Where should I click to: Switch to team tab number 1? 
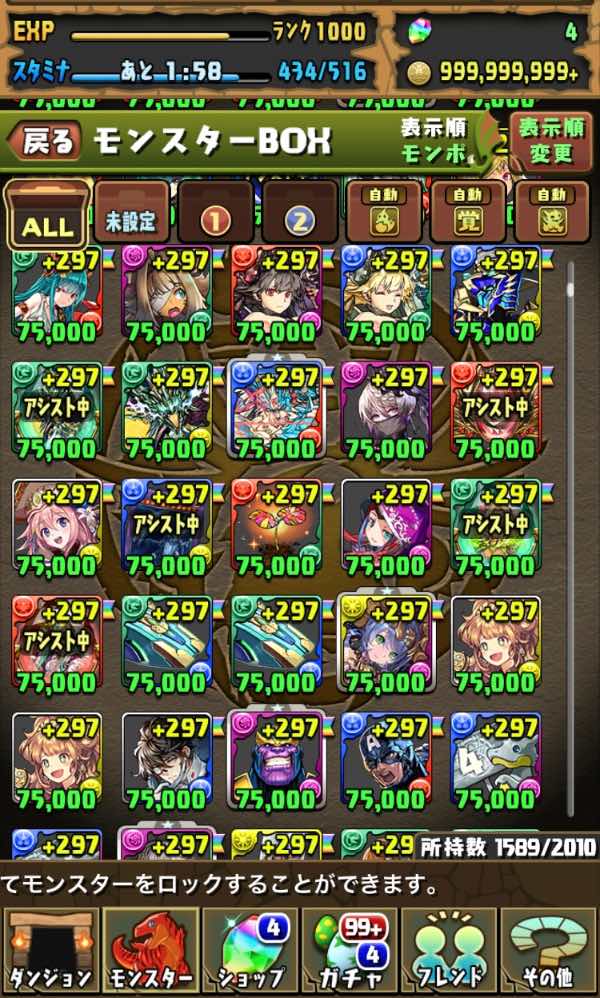[x=215, y=217]
